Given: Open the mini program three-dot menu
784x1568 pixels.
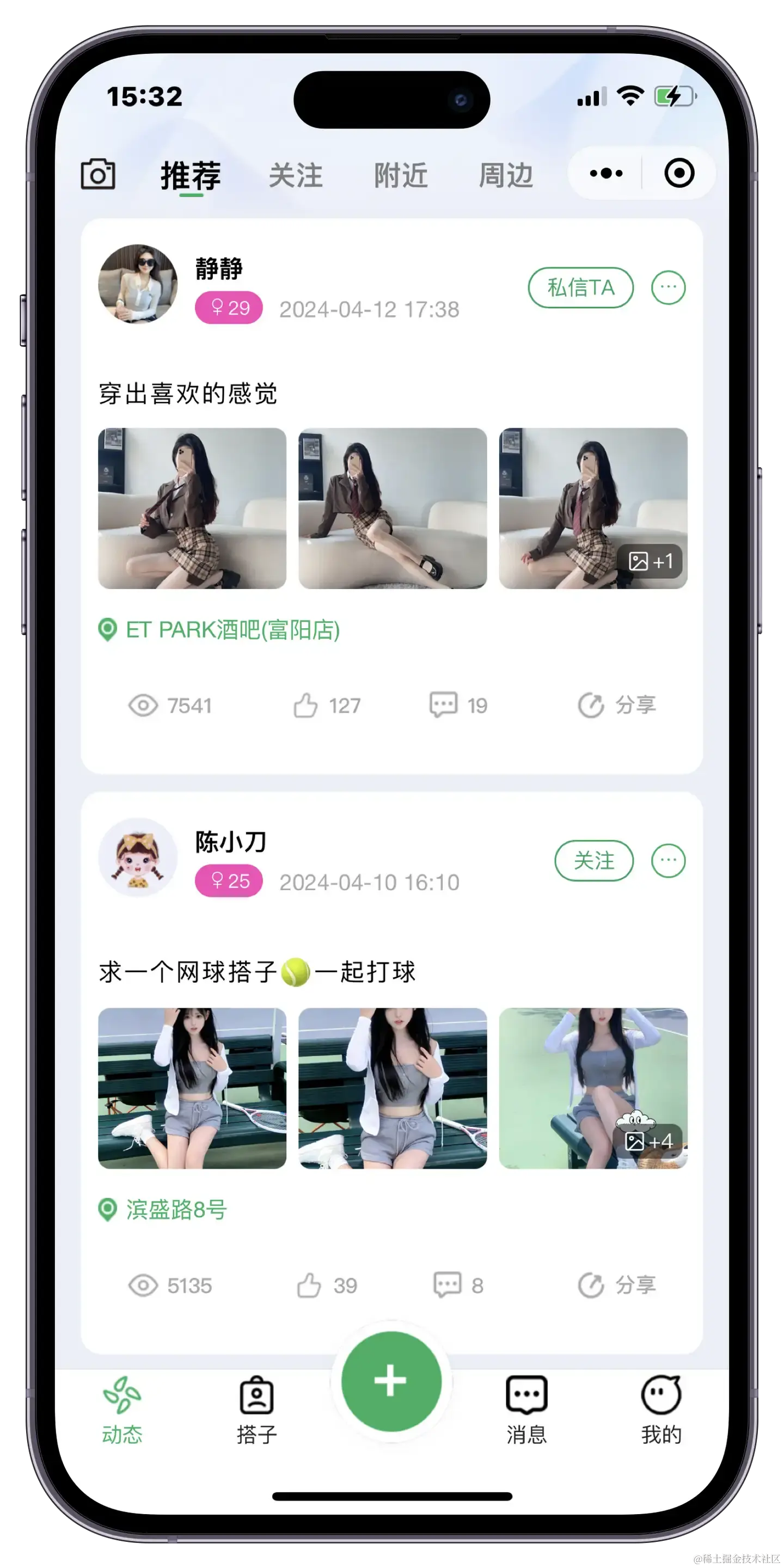Looking at the screenshot, I should pos(607,174).
